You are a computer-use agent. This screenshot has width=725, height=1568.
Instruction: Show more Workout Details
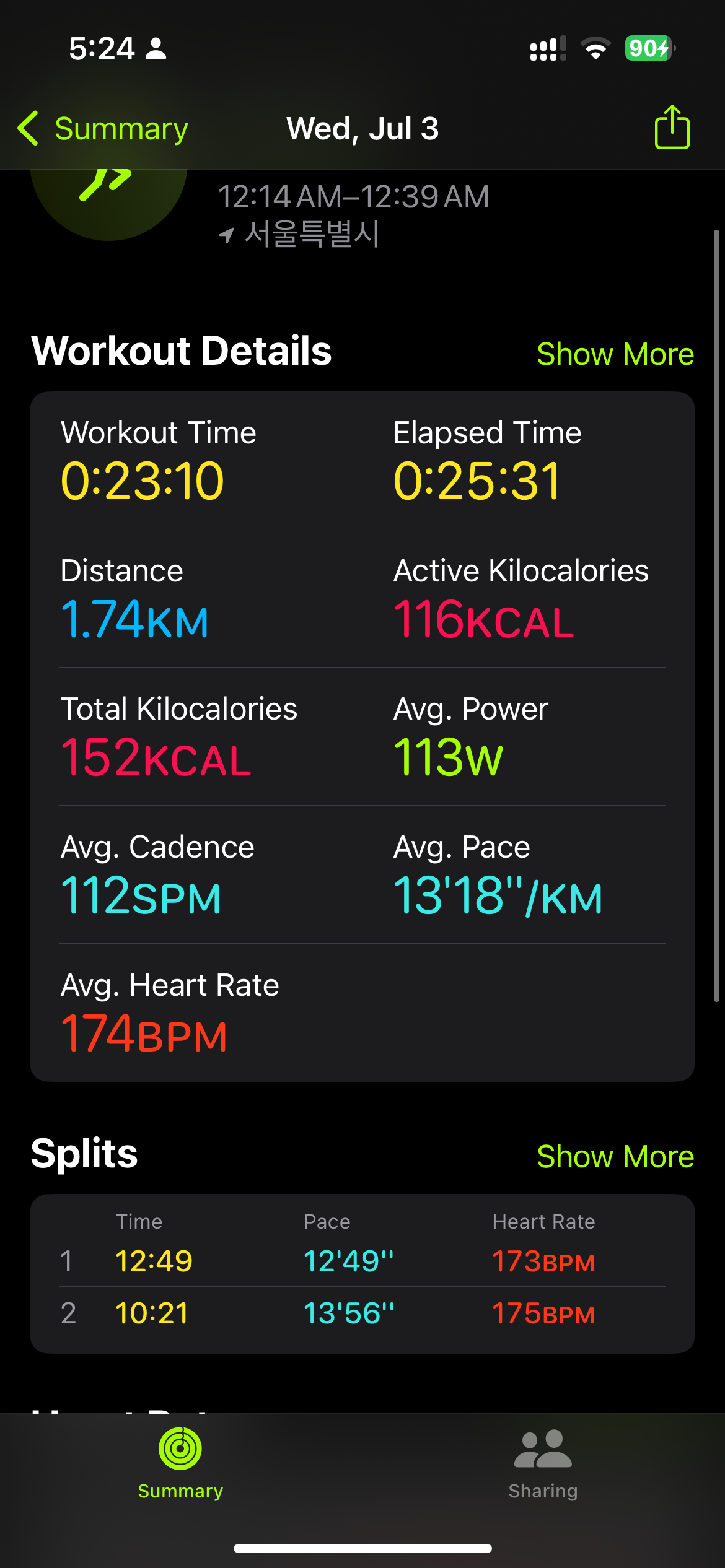[x=615, y=354]
